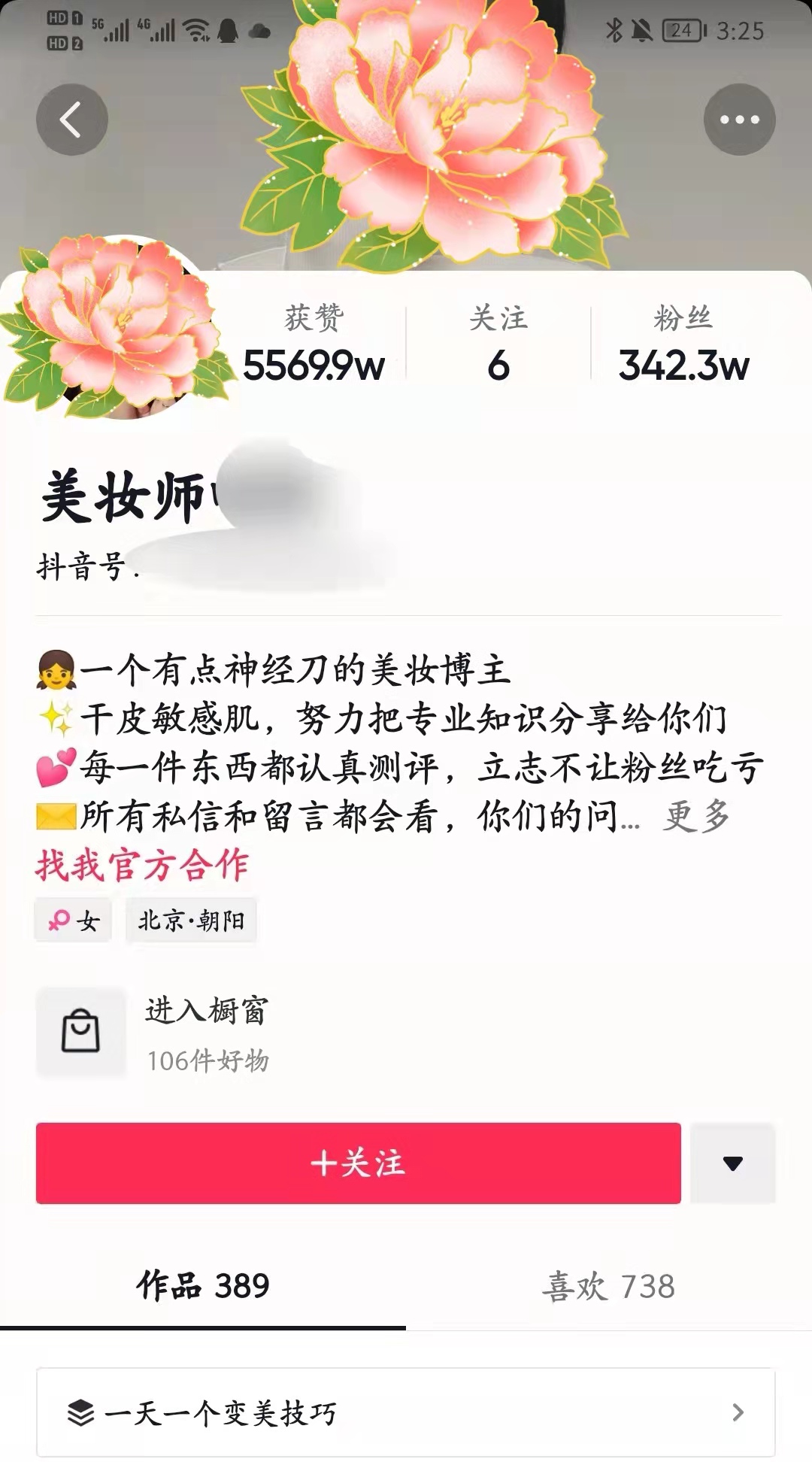The width and height of the screenshot is (812, 1462).
Task: Tap the back arrow to exit profile
Action: tap(71, 118)
